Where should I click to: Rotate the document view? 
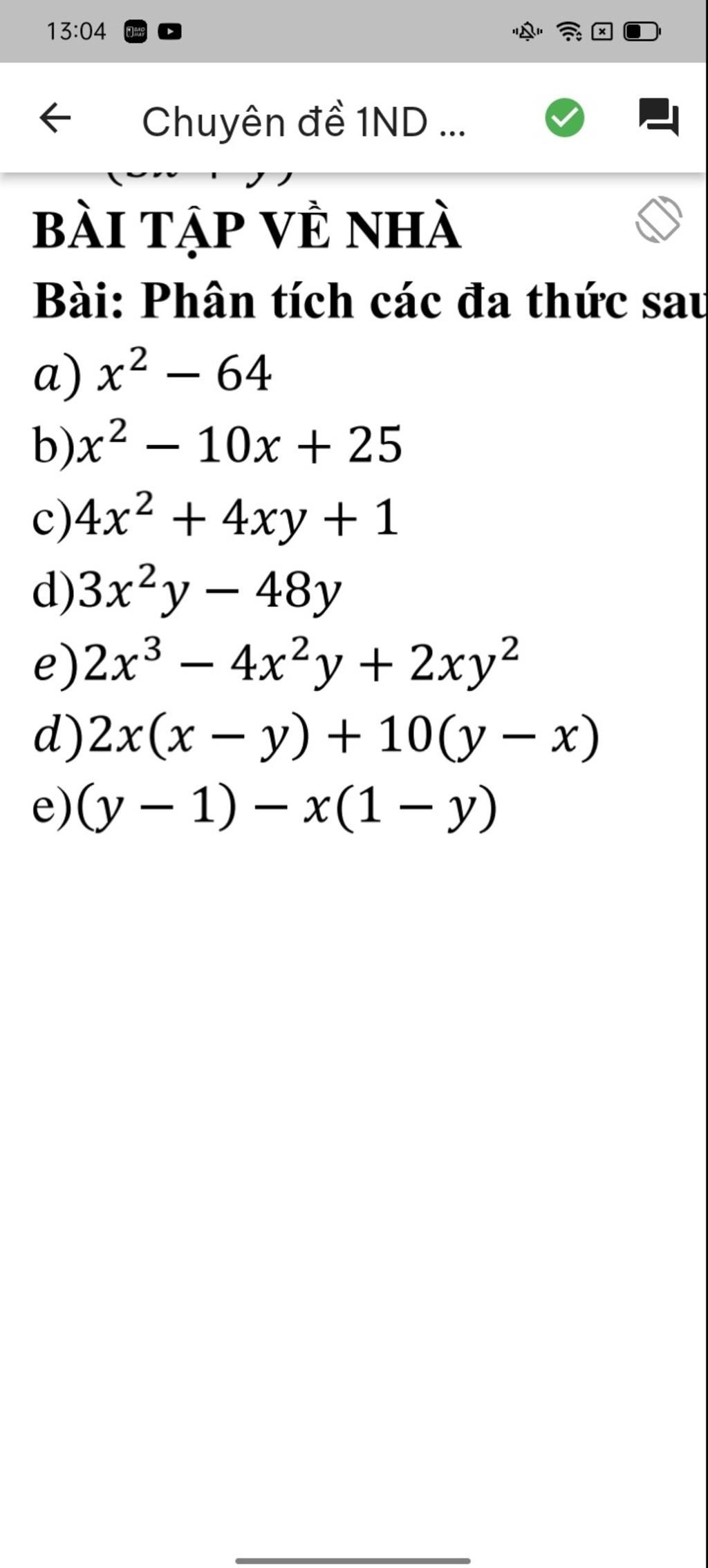click(658, 220)
